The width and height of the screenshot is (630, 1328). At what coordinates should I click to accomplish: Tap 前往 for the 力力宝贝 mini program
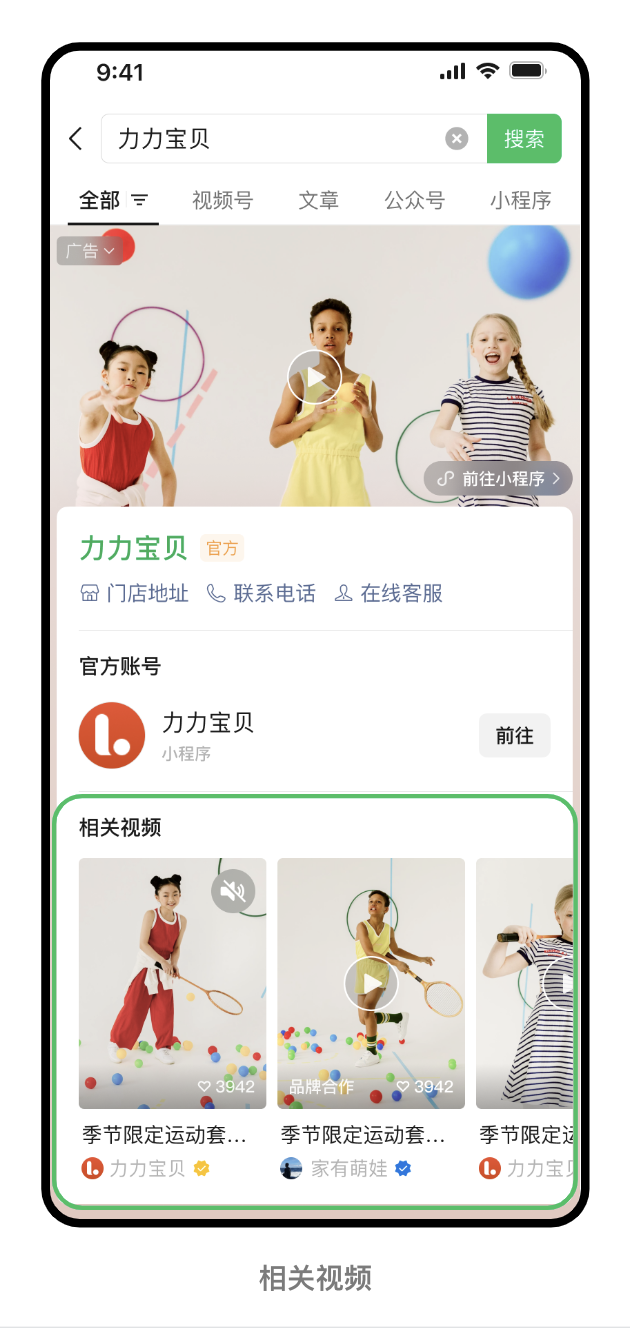tap(514, 736)
